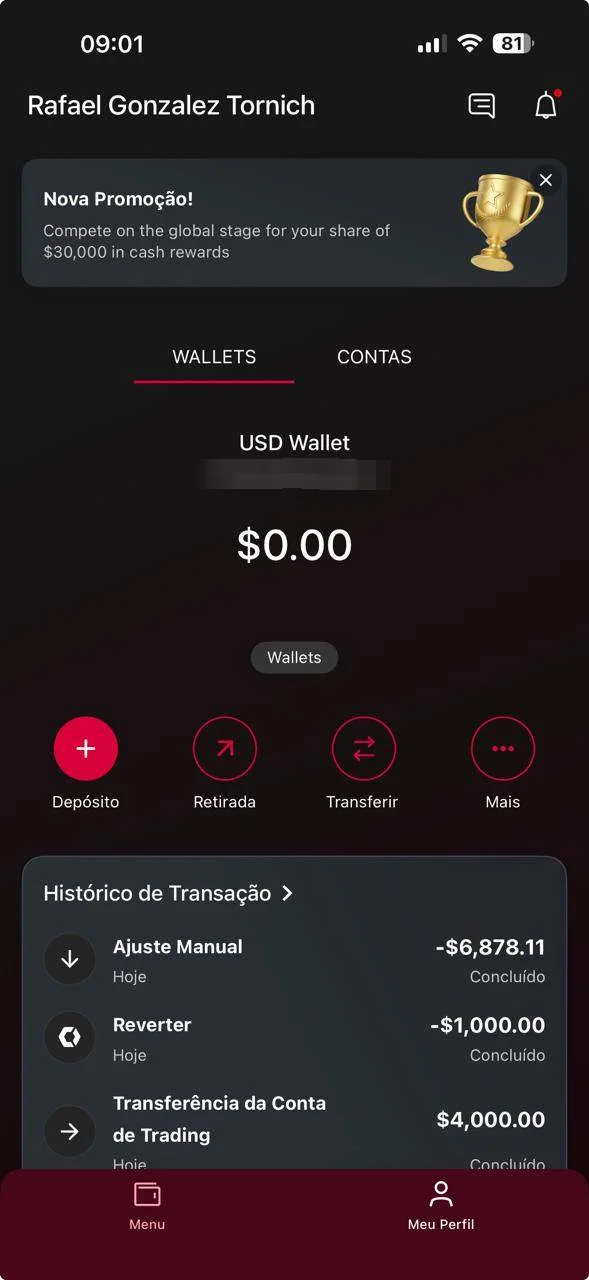Open the Mais options button

(x=503, y=748)
